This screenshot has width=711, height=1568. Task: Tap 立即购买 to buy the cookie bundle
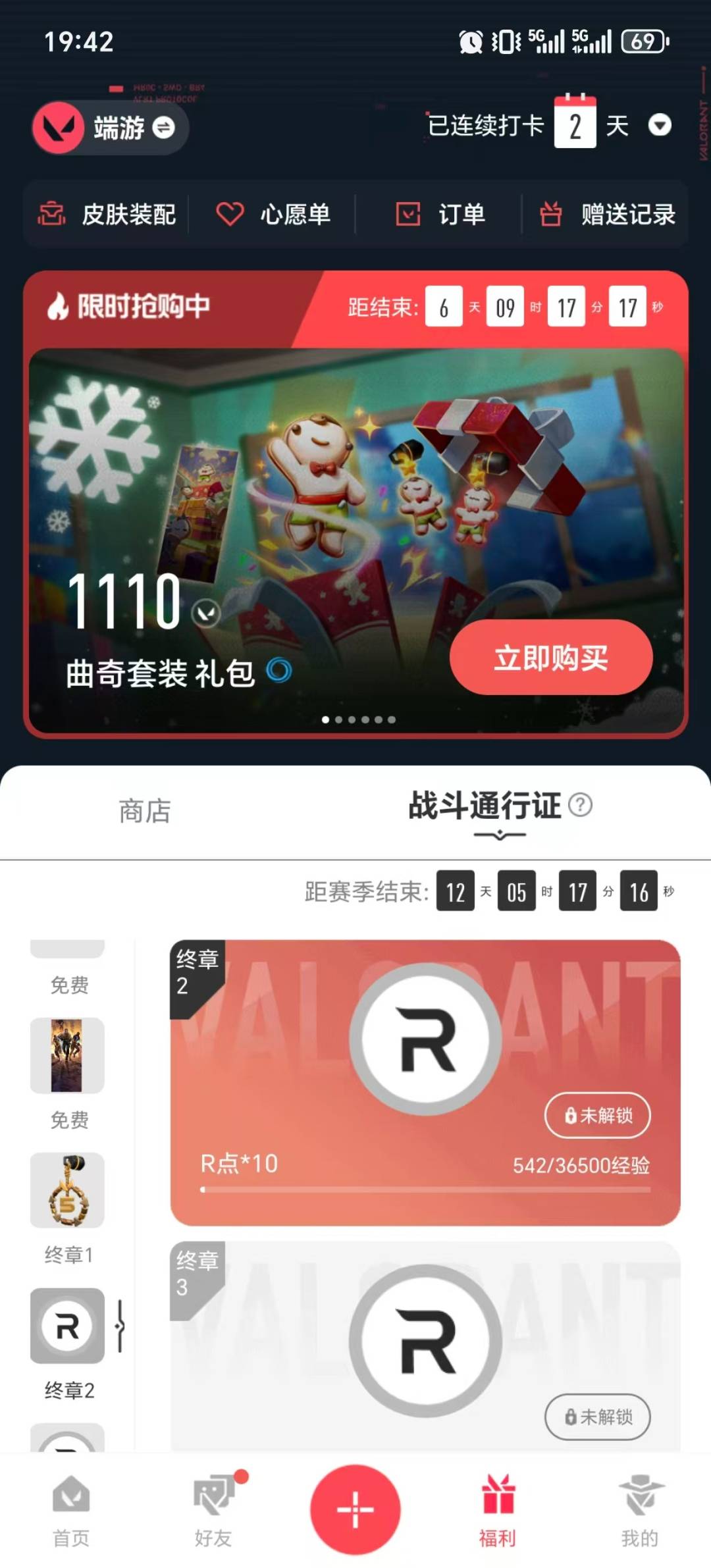click(550, 656)
